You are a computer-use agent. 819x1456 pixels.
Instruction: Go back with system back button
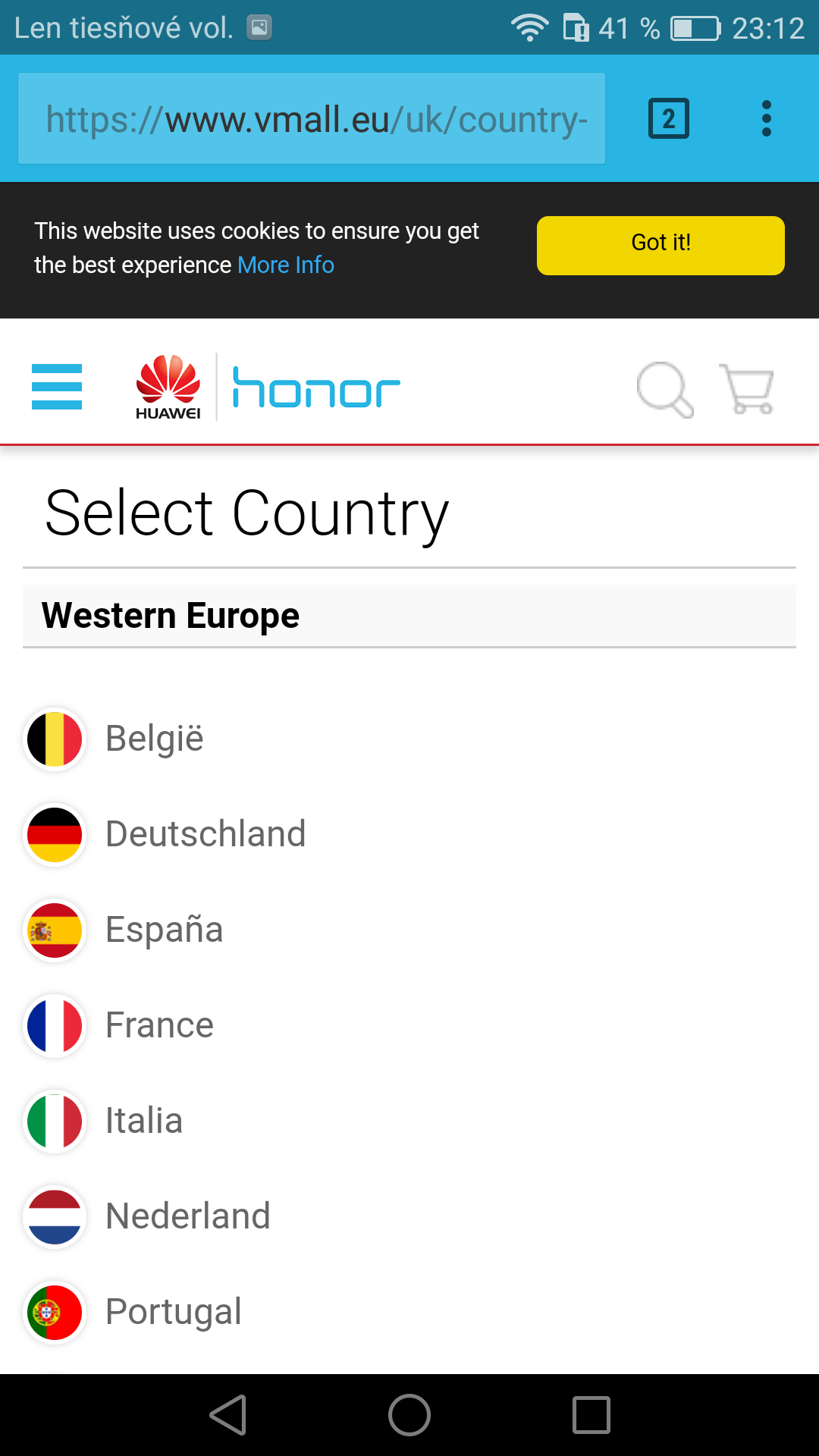click(228, 1415)
